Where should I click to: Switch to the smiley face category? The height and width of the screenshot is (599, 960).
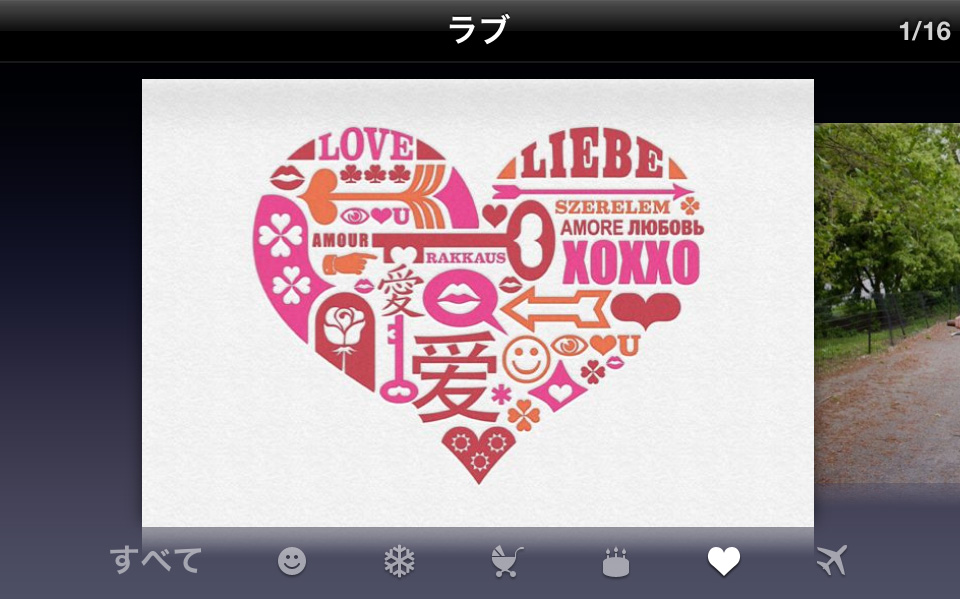[292, 562]
